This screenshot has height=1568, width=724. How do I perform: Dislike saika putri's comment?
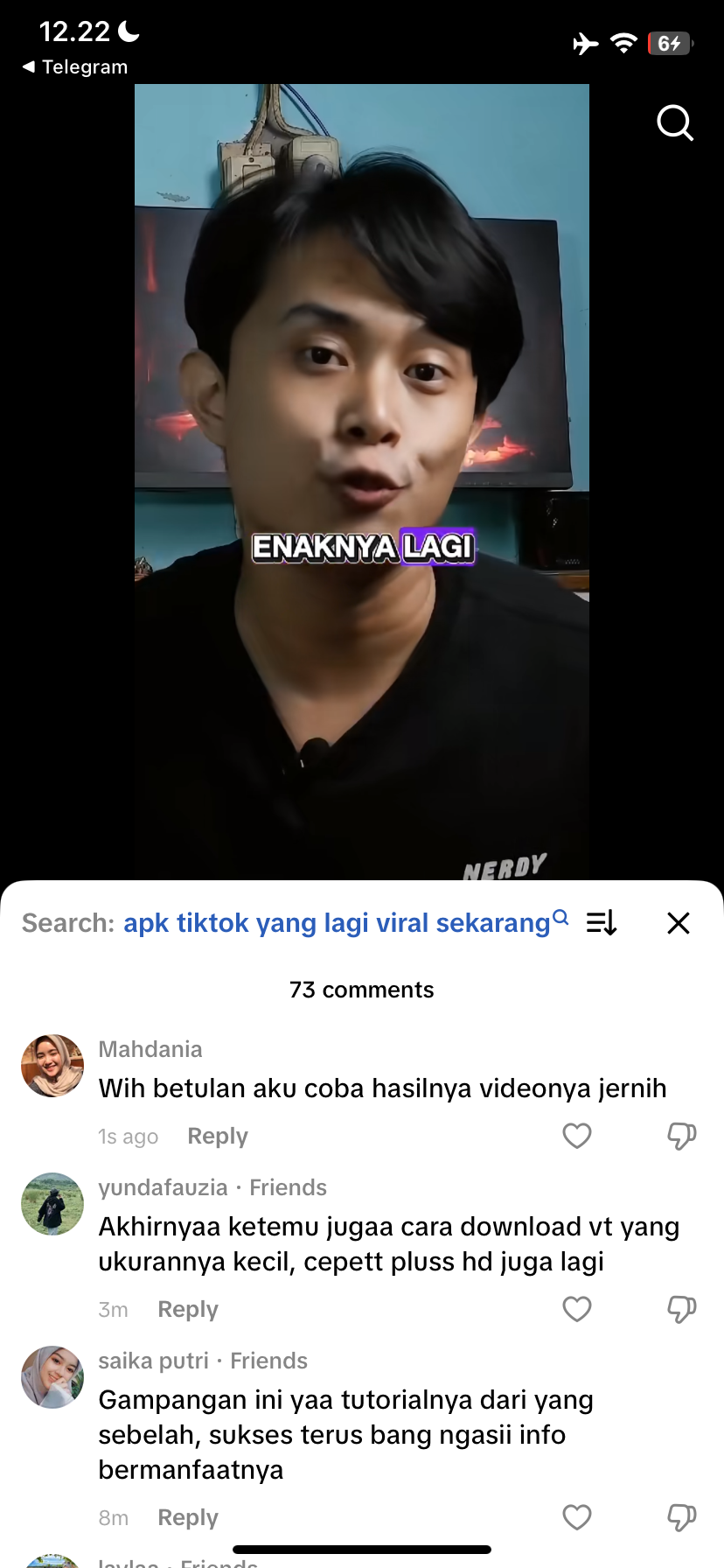coord(681,1517)
